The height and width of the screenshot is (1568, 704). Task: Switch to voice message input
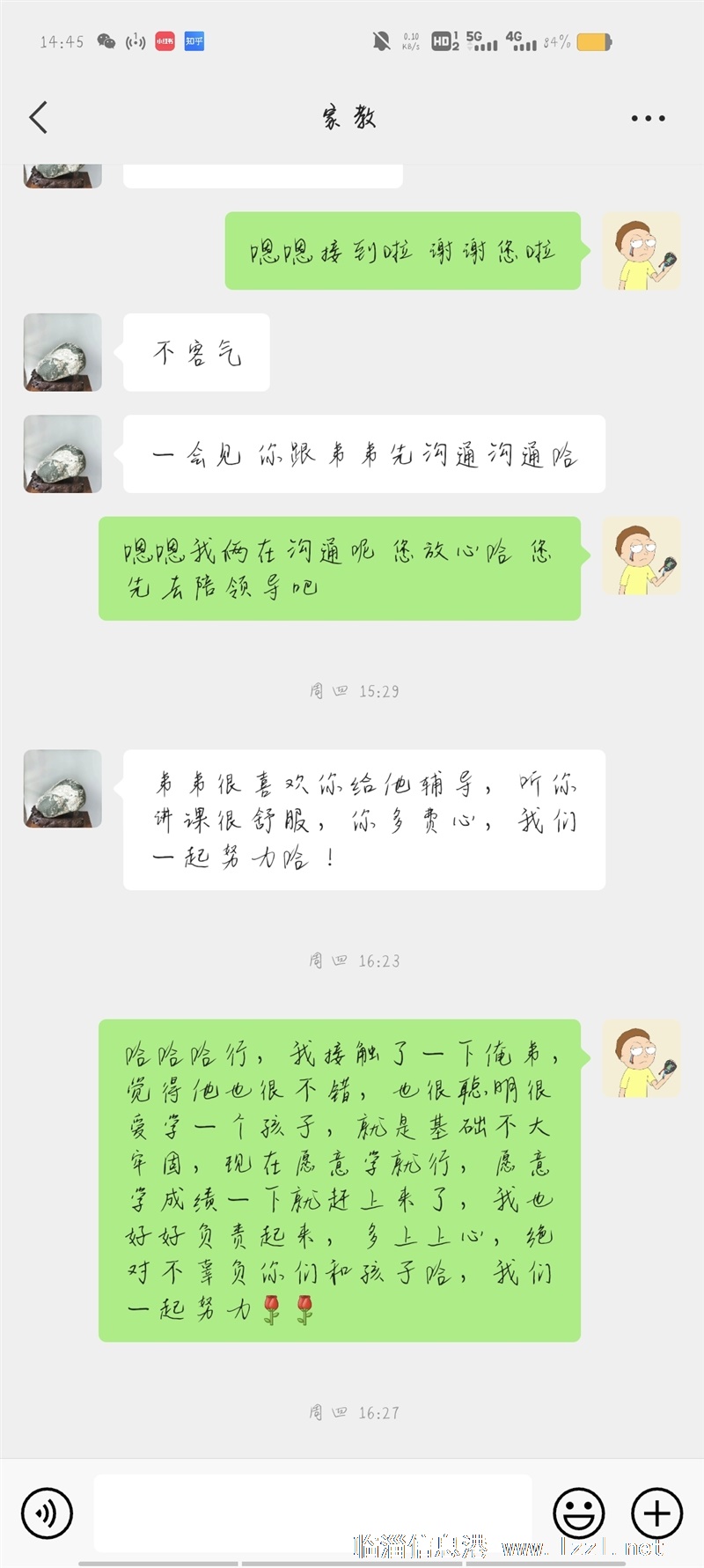tap(47, 1513)
